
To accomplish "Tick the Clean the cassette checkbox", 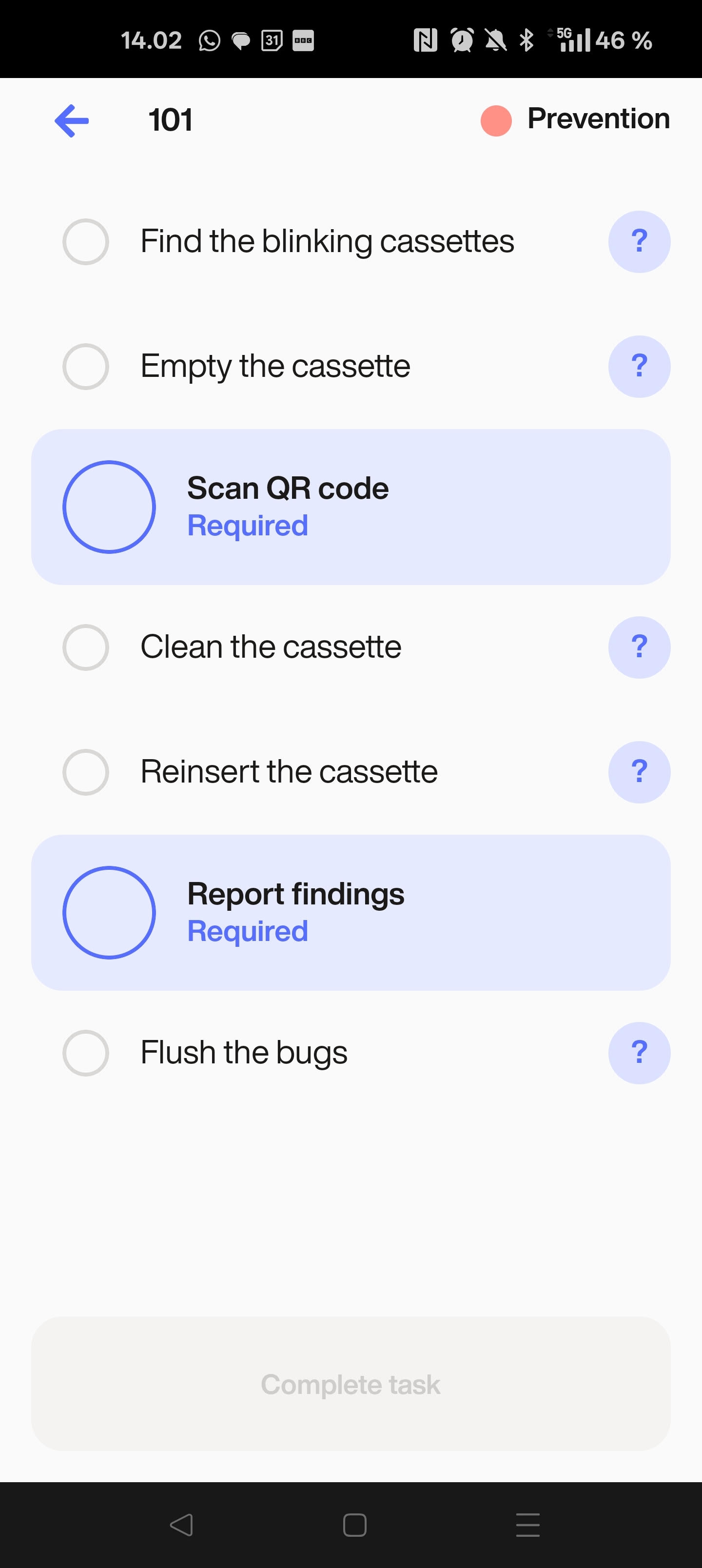I will pos(86,647).
